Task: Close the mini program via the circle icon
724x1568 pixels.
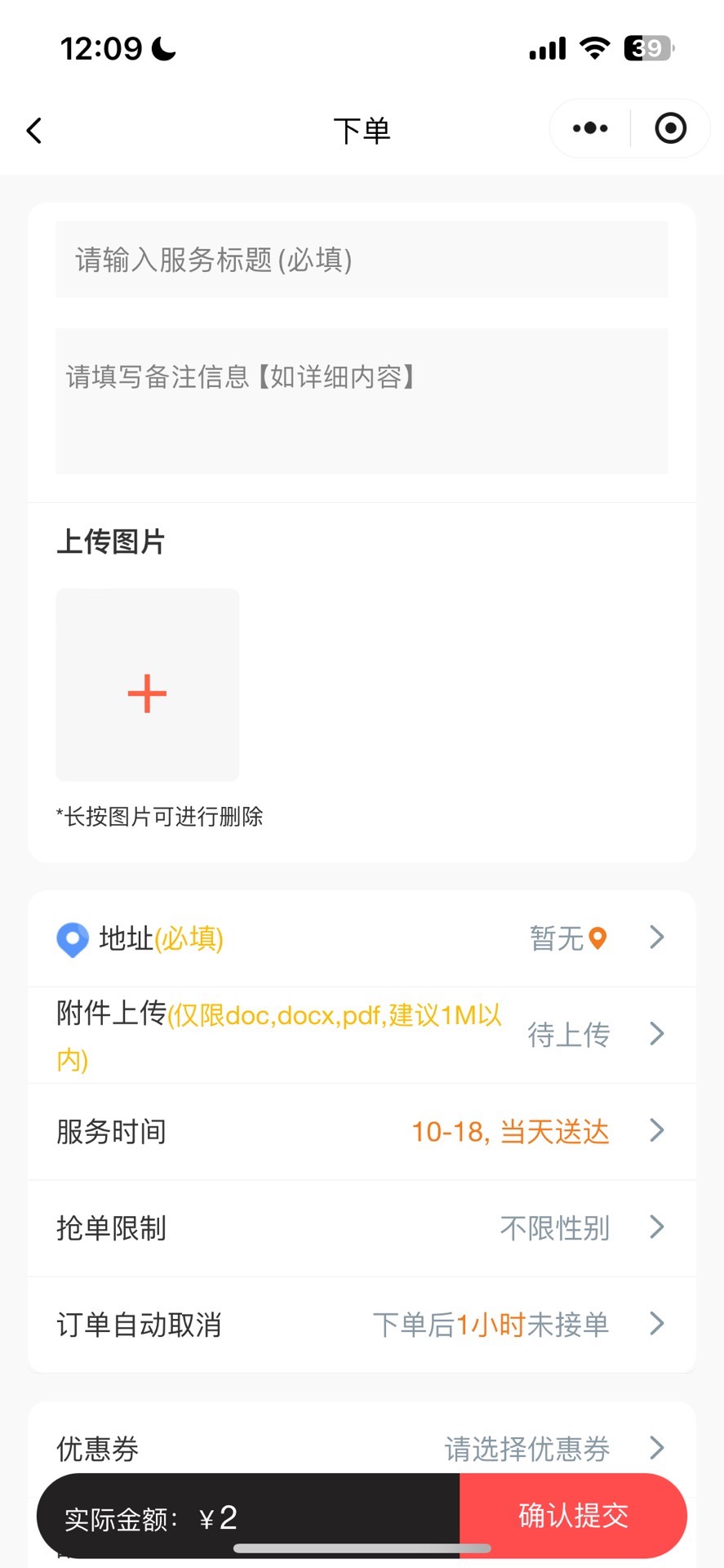Action: (670, 128)
